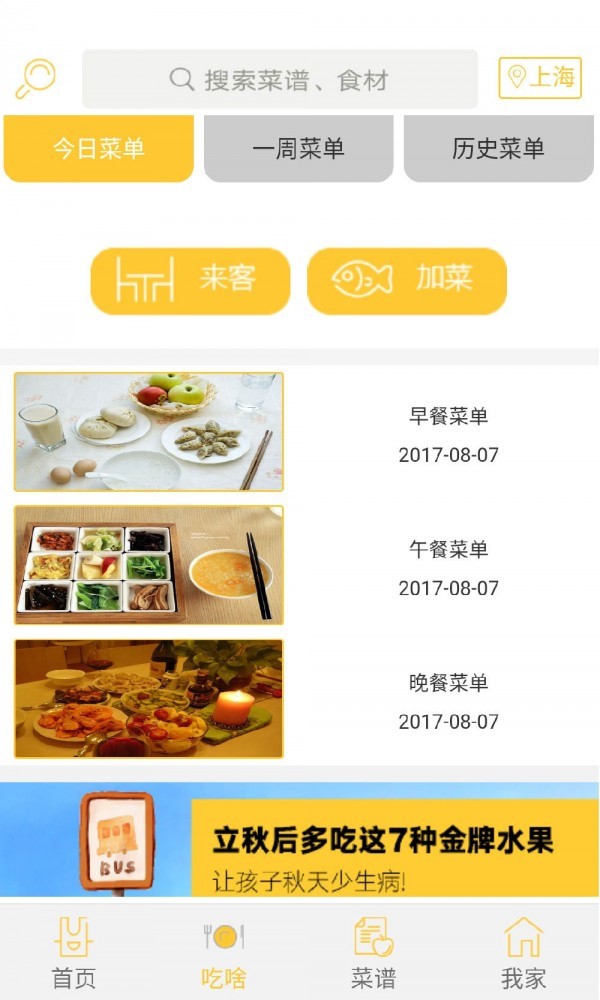The image size is (600, 1000).
Task: Tap the magnifier icon at top left
Action: (x=35, y=79)
